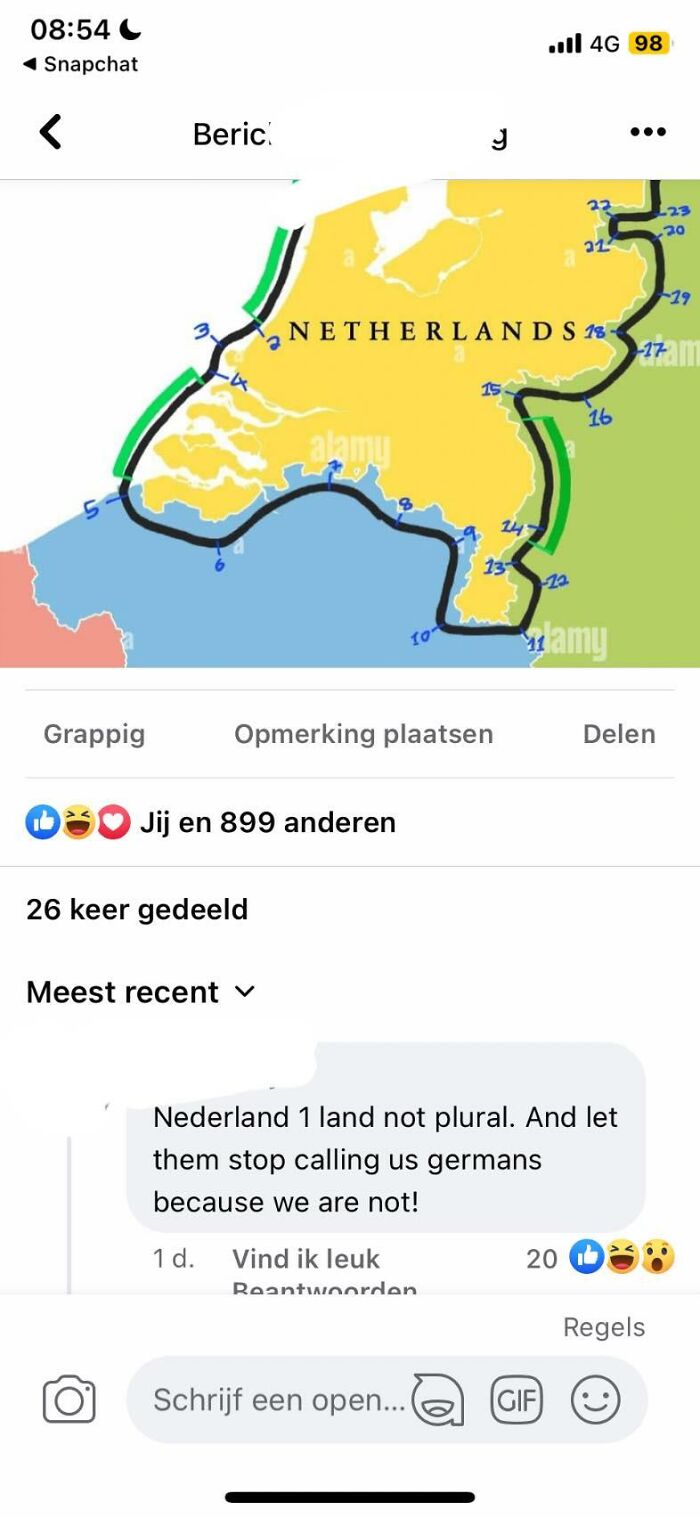The height and width of the screenshot is (1518, 700).
Task: Open the GIF picker
Action: point(515,1399)
